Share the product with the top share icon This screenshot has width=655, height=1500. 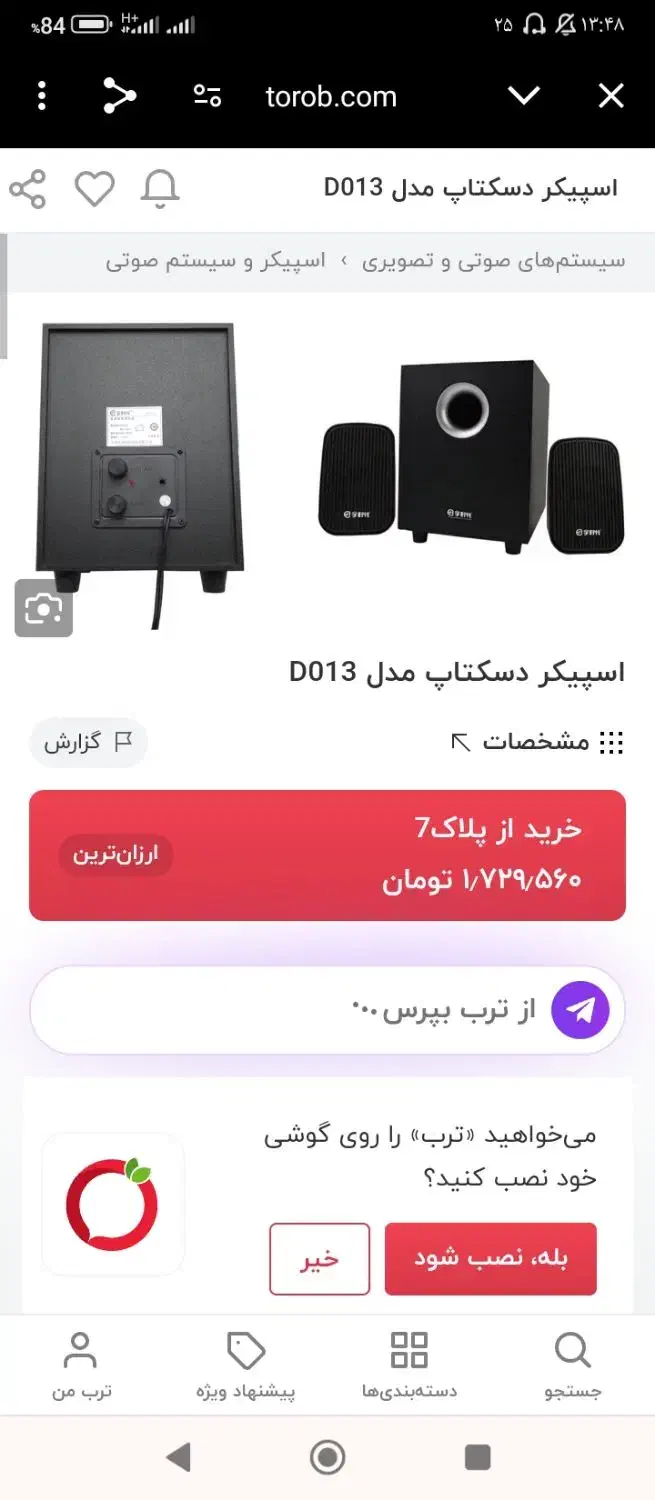pos(28,189)
